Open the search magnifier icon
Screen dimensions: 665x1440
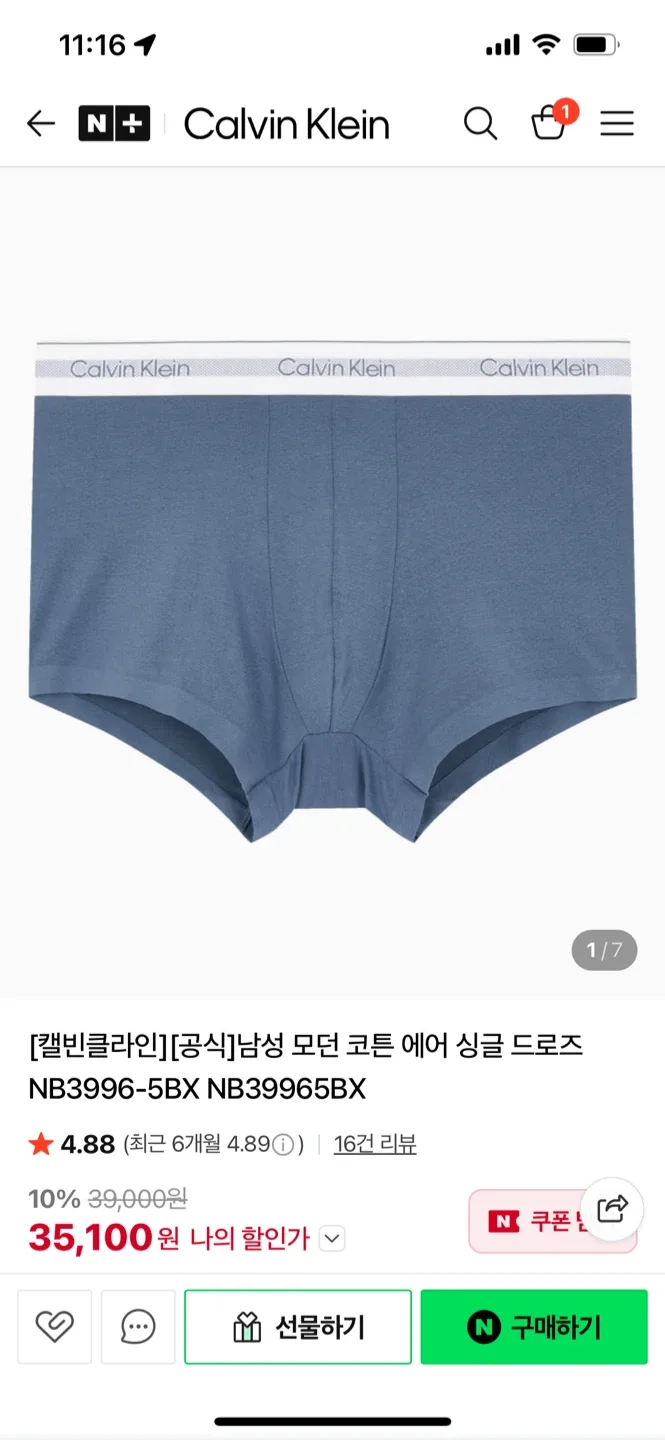coord(480,124)
